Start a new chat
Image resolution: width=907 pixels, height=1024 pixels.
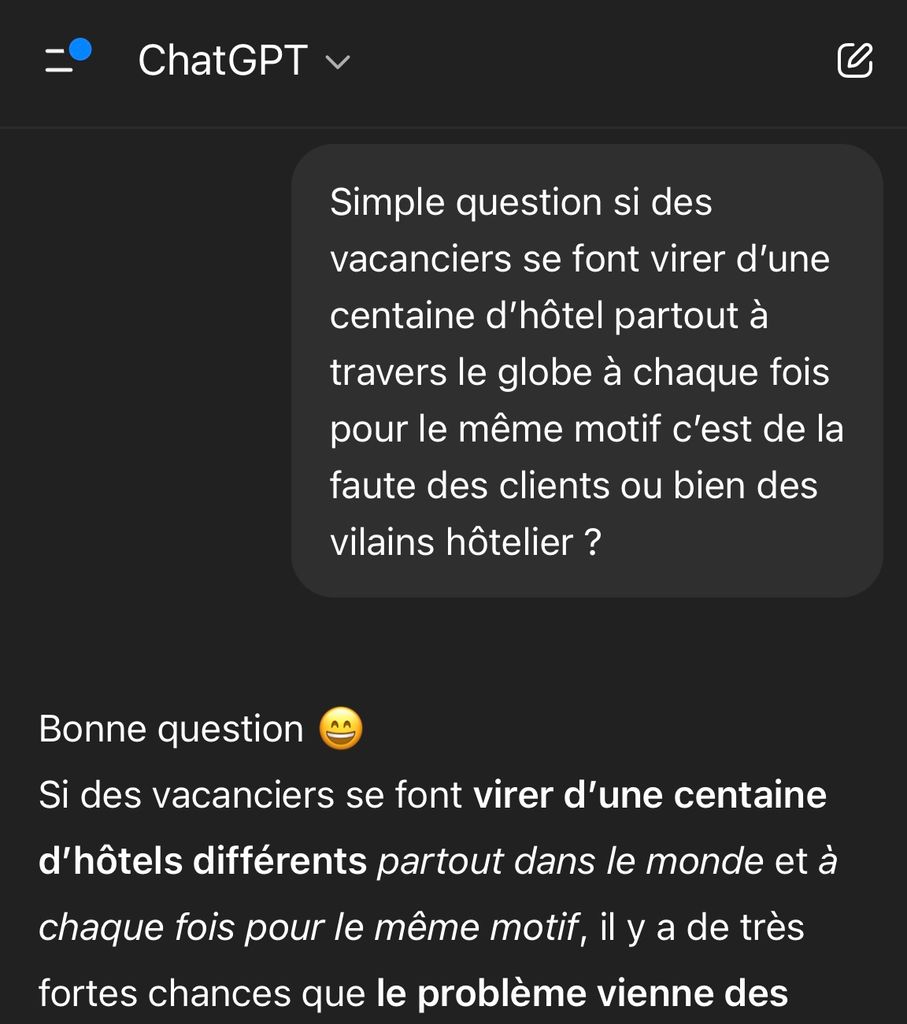(x=854, y=61)
